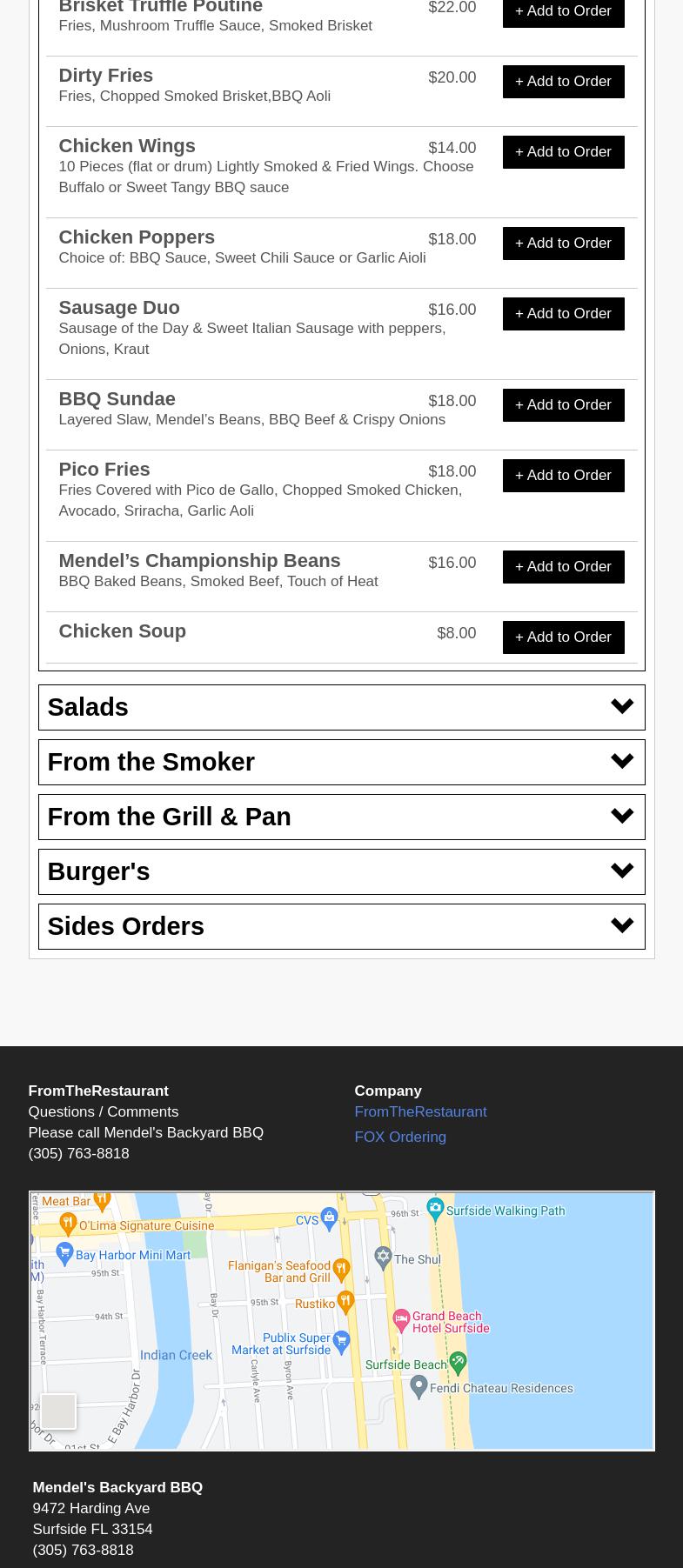Expand the Burger's category
The width and height of the screenshot is (683, 1568).
pos(341,871)
